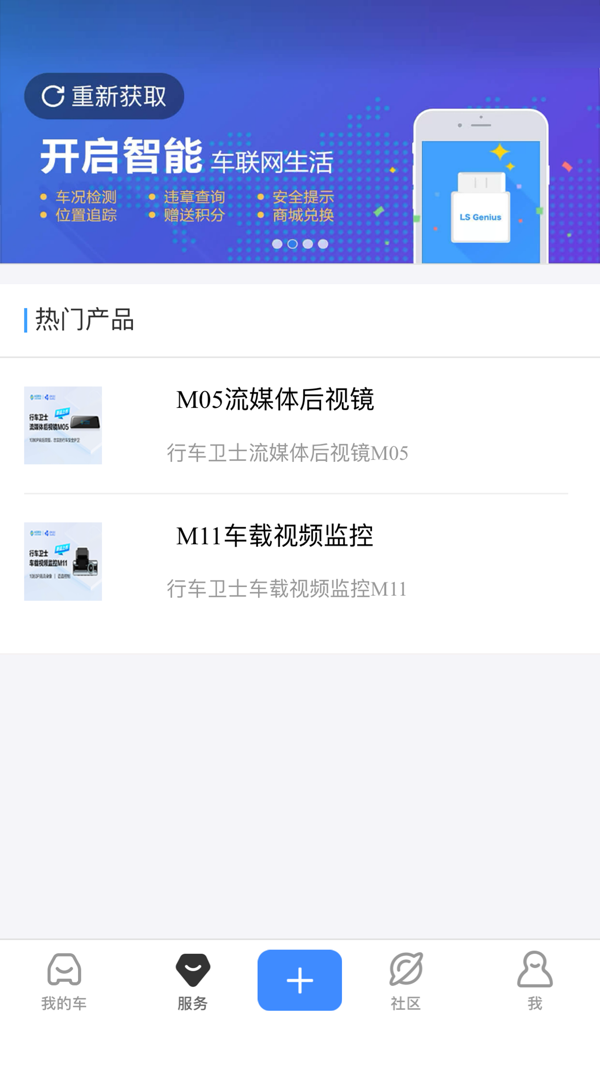Open the 我 profile tab
The width and height of the screenshot is (600, 1067).
pos(535,982)
